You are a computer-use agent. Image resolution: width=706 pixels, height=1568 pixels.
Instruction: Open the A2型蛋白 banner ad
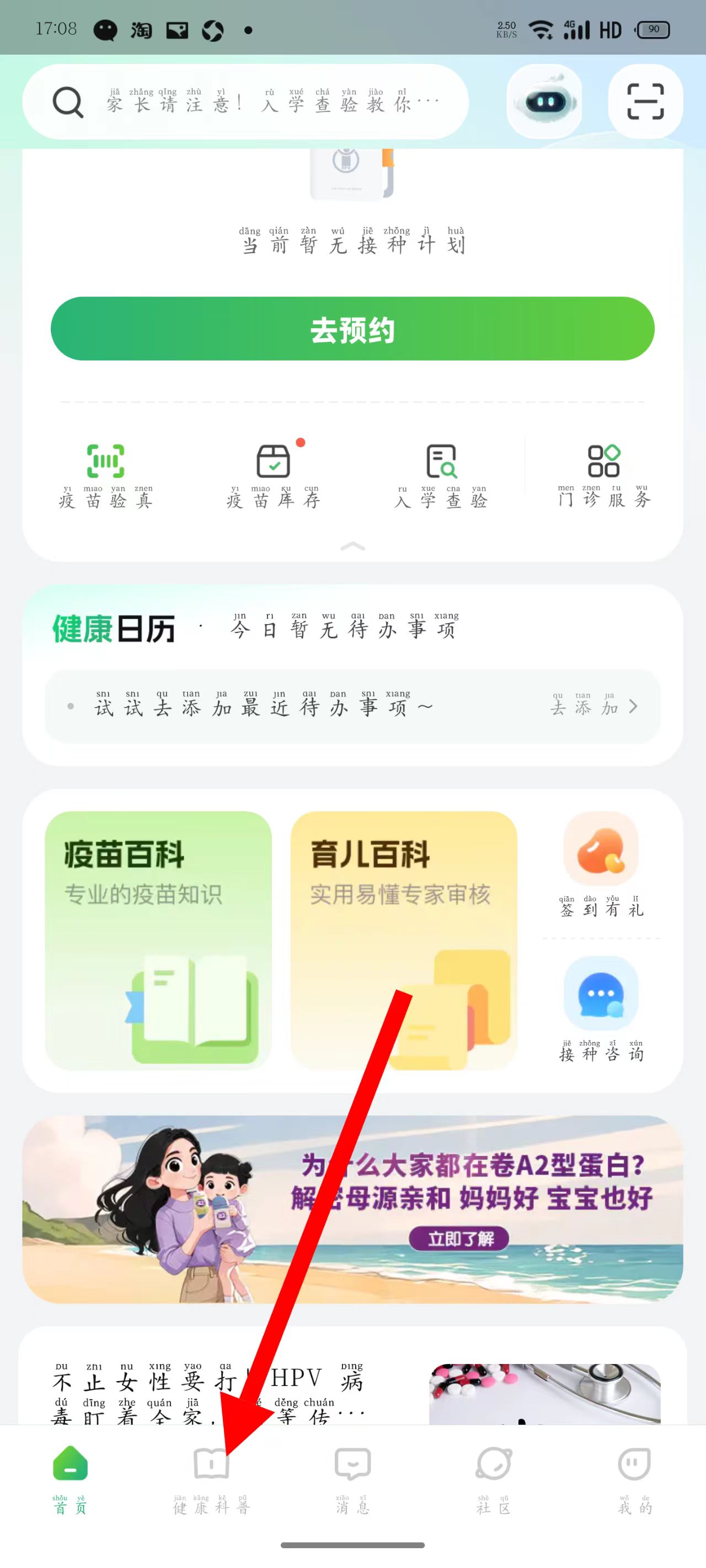352,1209
